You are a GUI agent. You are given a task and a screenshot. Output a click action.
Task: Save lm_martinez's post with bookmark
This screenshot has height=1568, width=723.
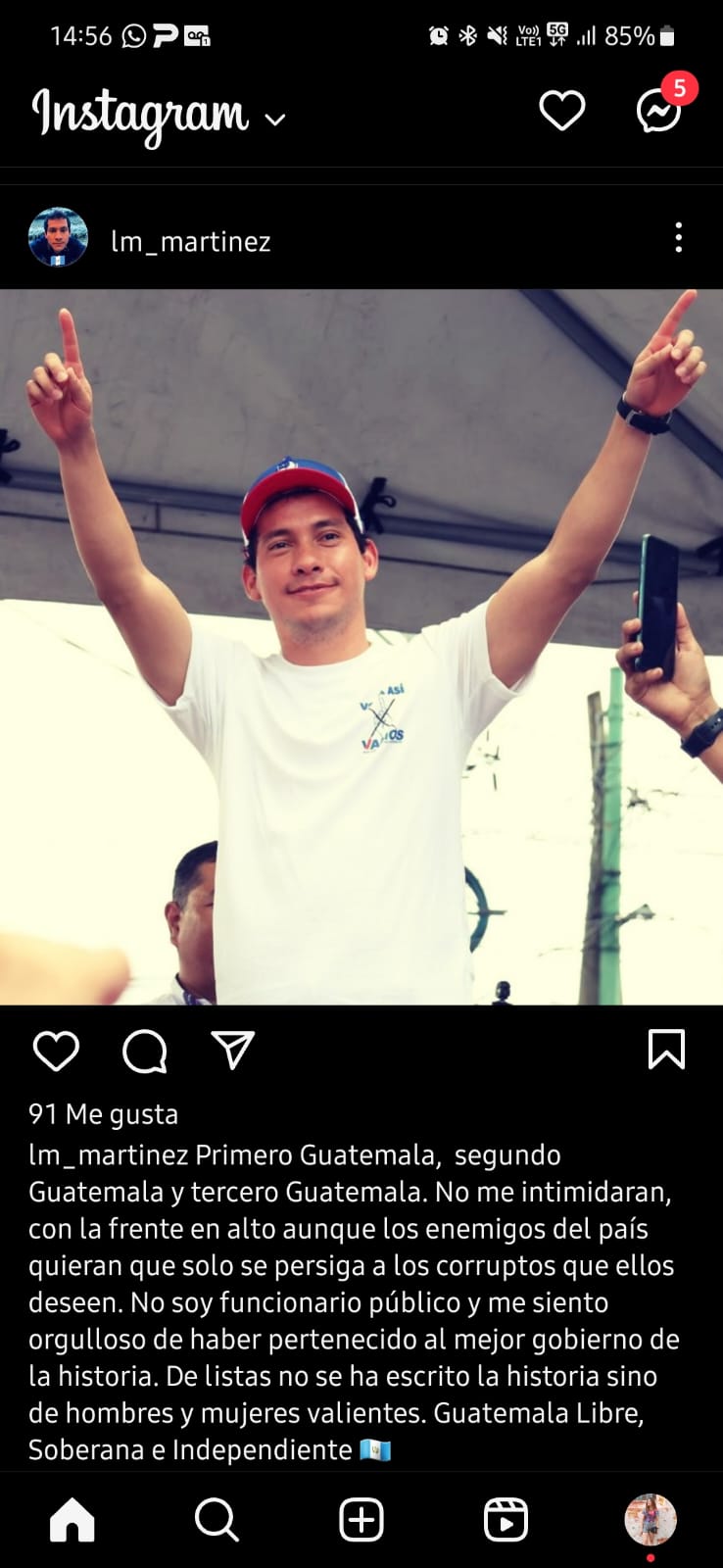666,1050
